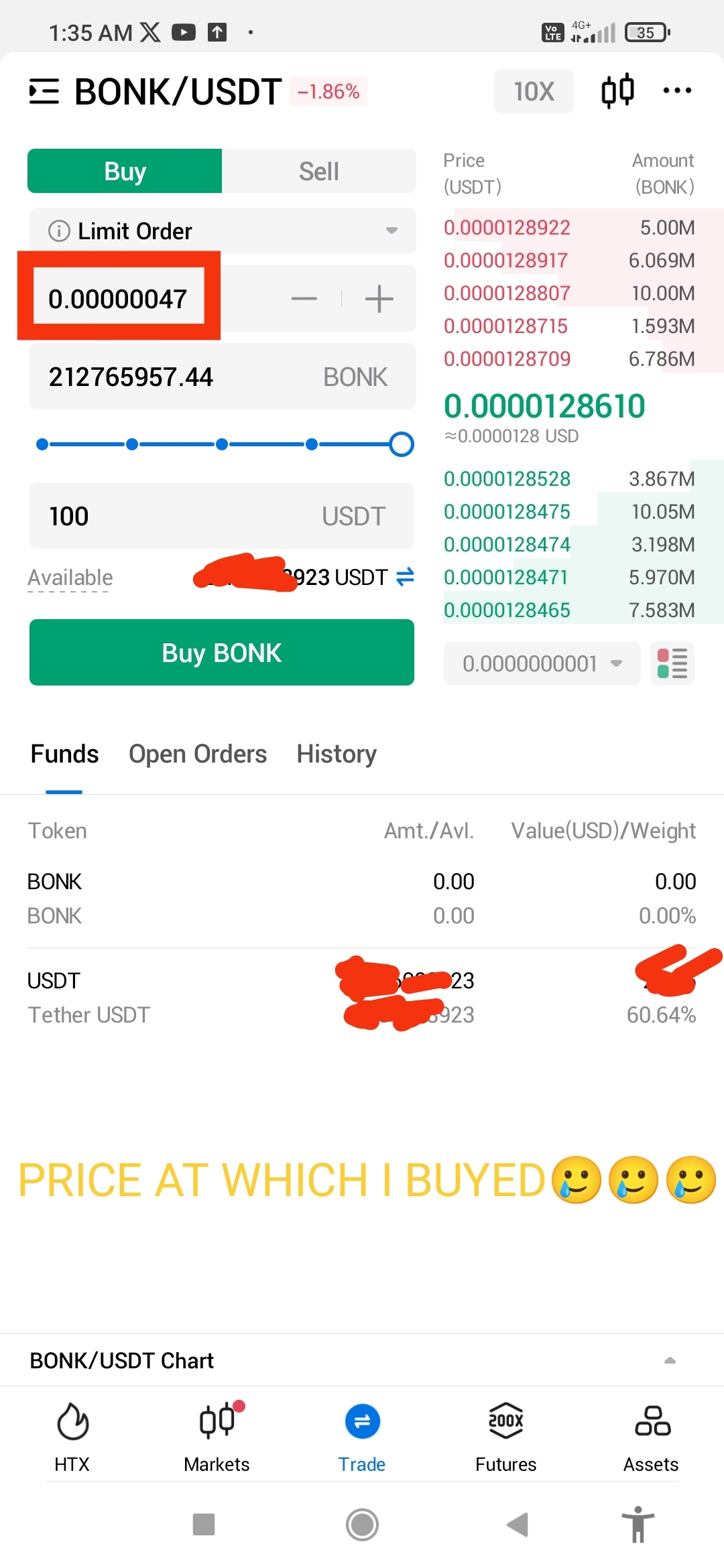Tap the transfer arrows beside Available USDT
The height and width of the screenshot is (1568, 724).
405,577
